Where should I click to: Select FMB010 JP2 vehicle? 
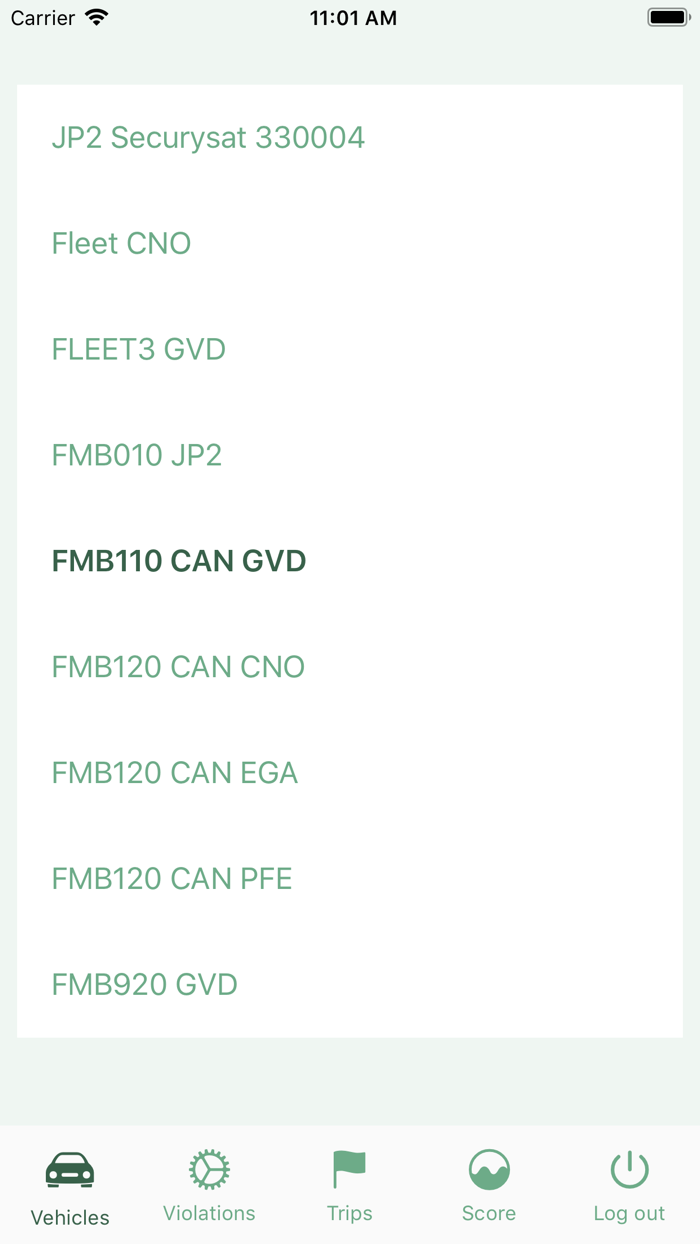pyautogui.click(x=136, y=456)
